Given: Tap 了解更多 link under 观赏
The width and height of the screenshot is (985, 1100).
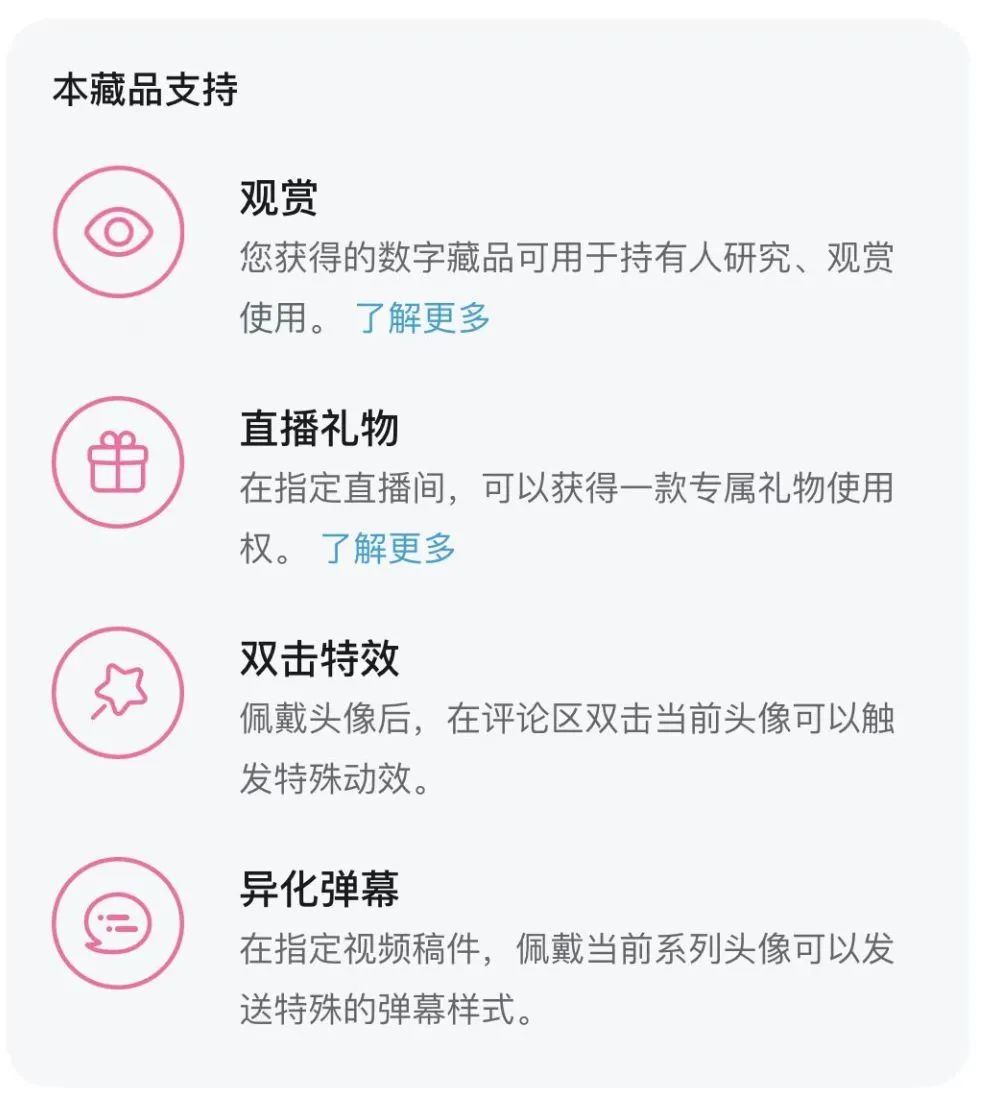Looking at the screenshot, I should click(423, 318).
